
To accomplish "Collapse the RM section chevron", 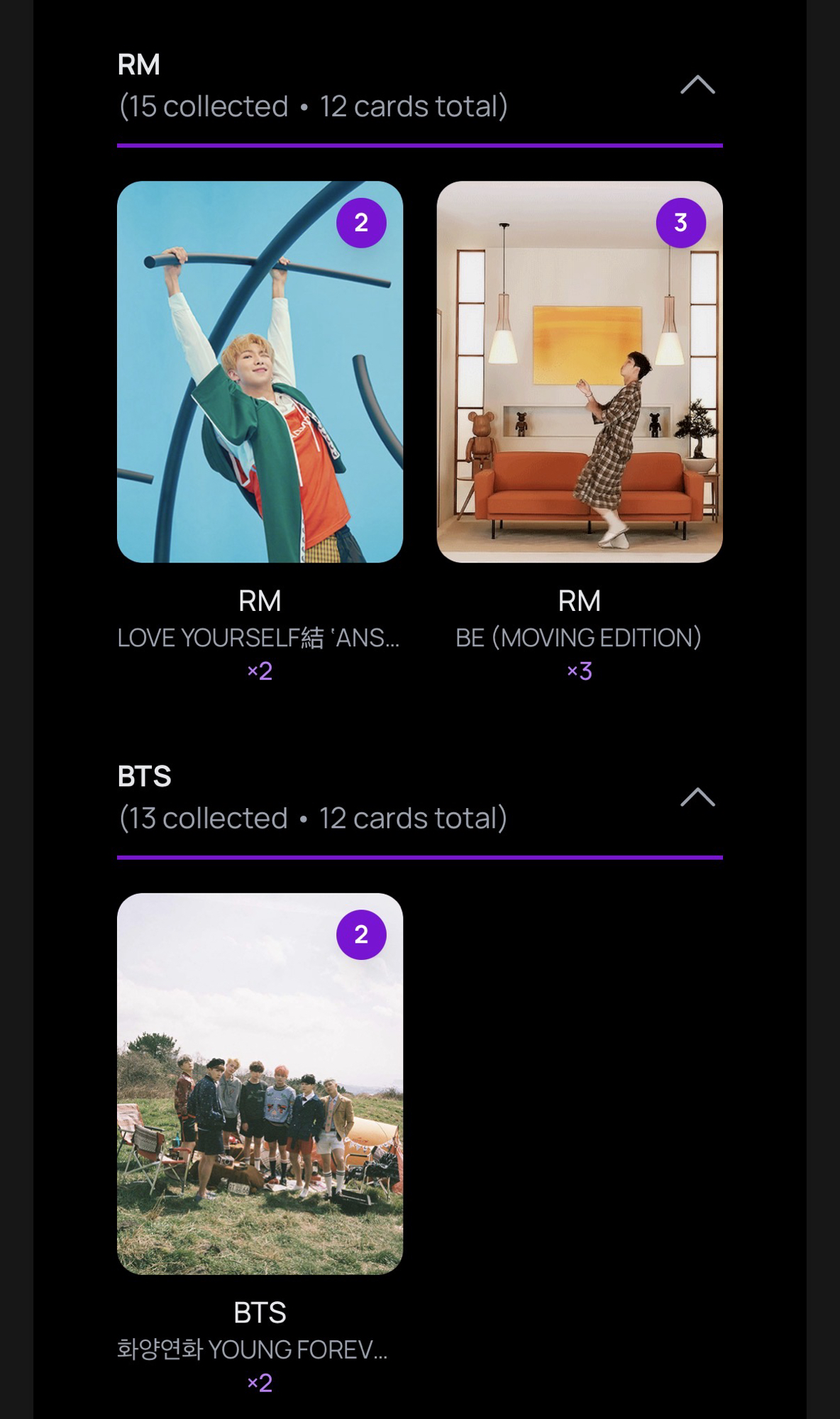I will coord(697,85).
